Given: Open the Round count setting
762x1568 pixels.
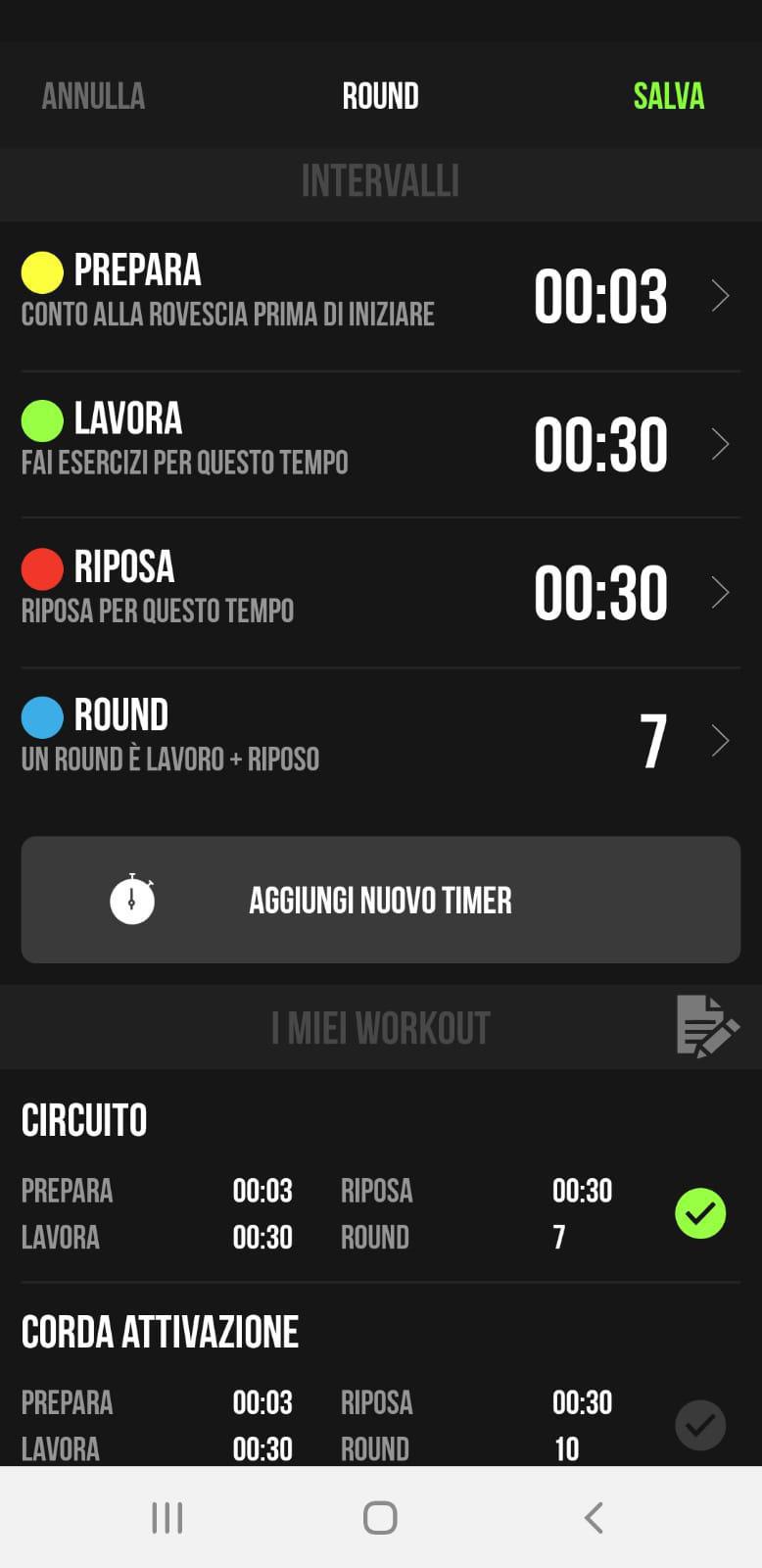Looking at the screenshot, I should coord(380,740).
